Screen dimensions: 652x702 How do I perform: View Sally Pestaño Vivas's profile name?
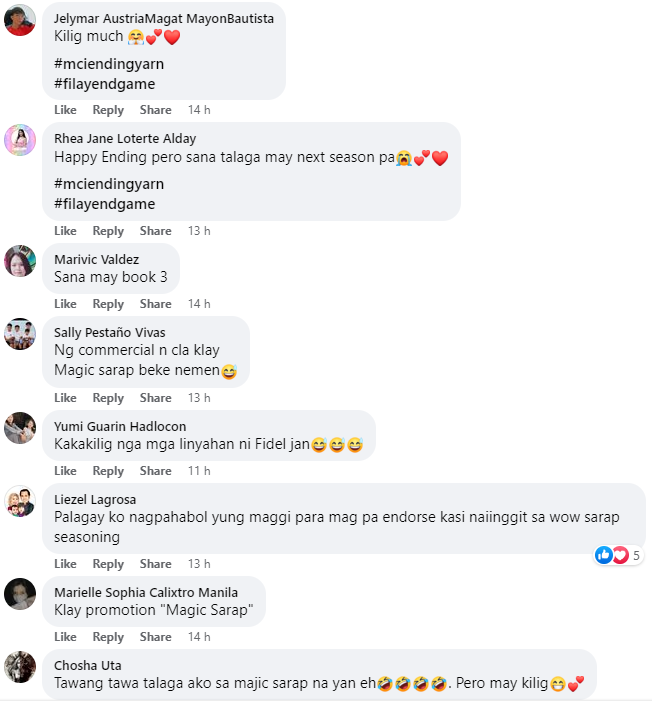109,332
